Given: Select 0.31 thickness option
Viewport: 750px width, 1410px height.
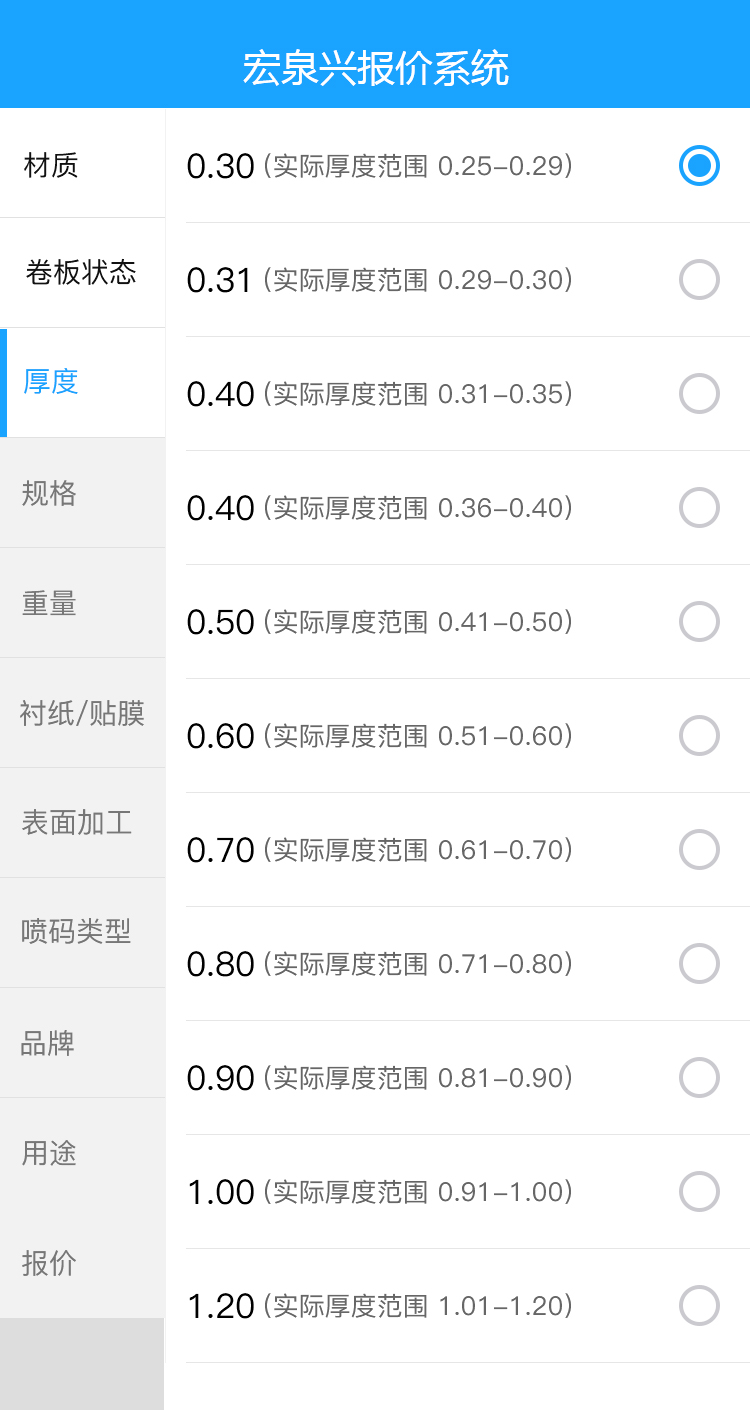Looking at the screenshot, I should click(x=699, y=280).
